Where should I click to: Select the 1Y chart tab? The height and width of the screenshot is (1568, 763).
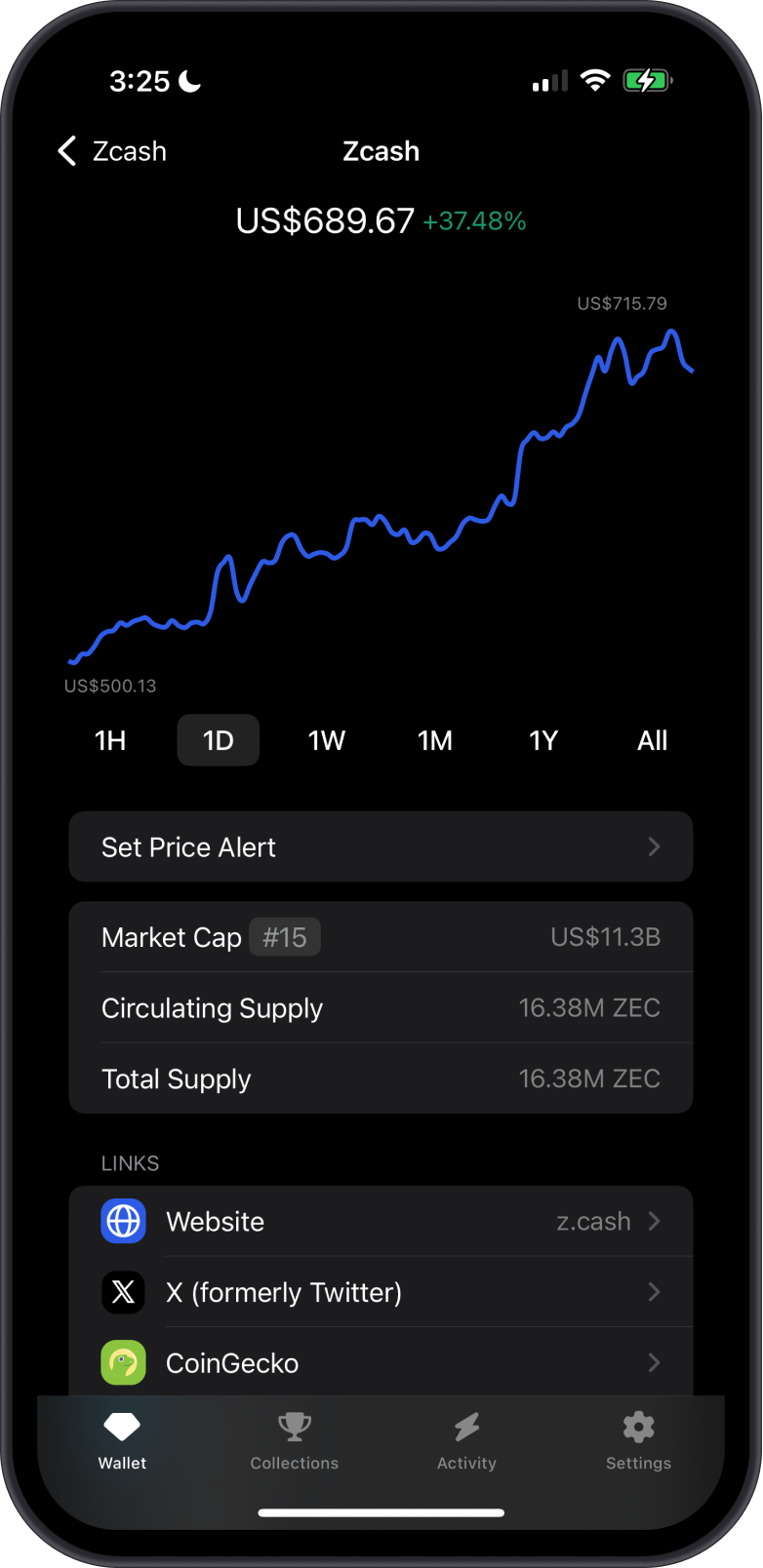[542, 740]
